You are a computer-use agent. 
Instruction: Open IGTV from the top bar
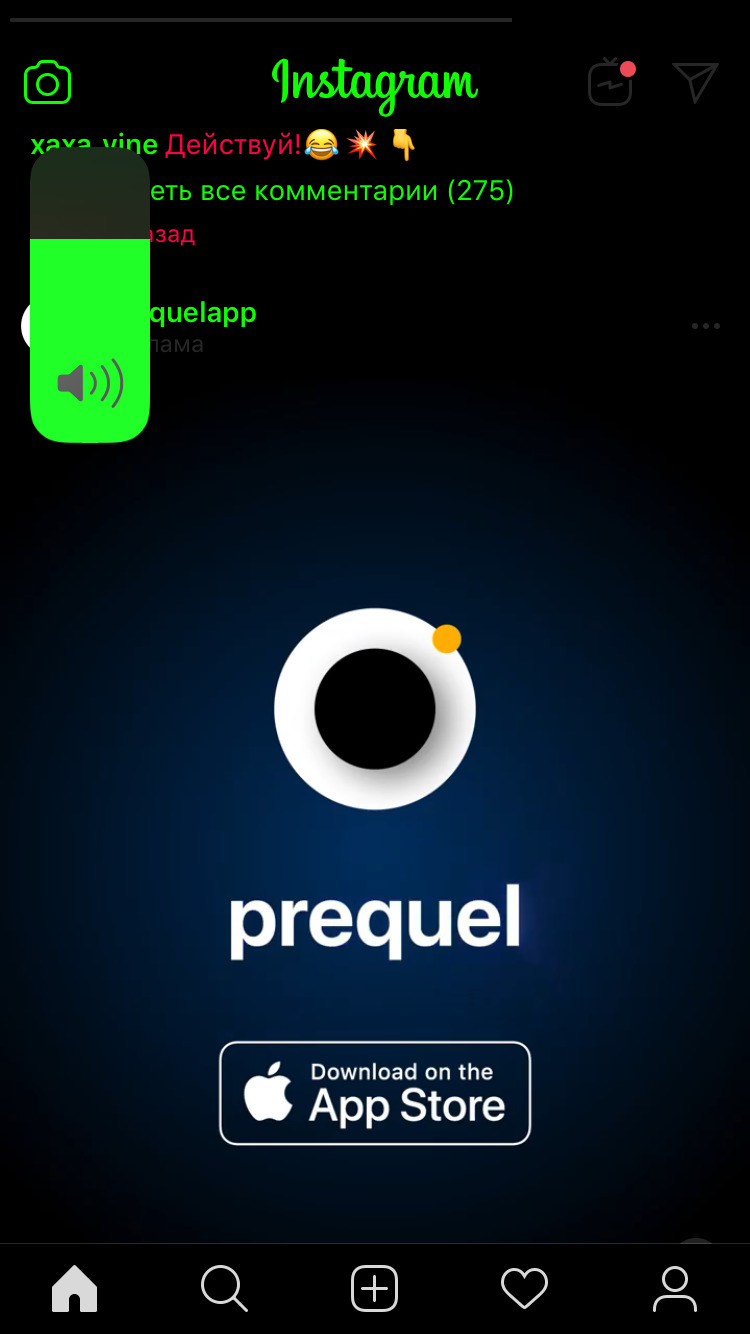coord(610,82)
